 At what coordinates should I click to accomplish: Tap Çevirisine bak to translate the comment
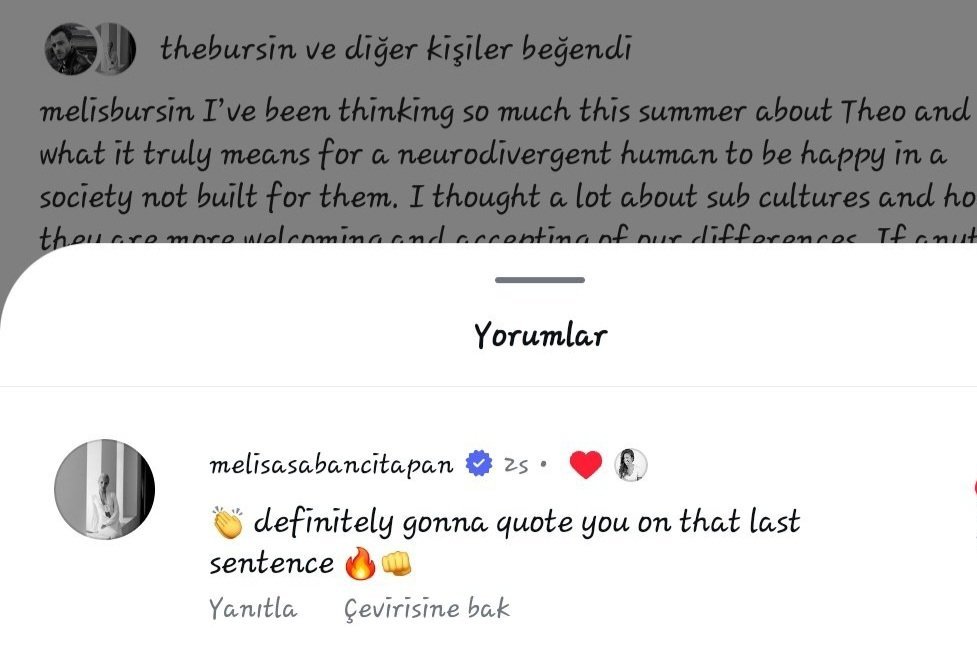click(x=427, y=608)
